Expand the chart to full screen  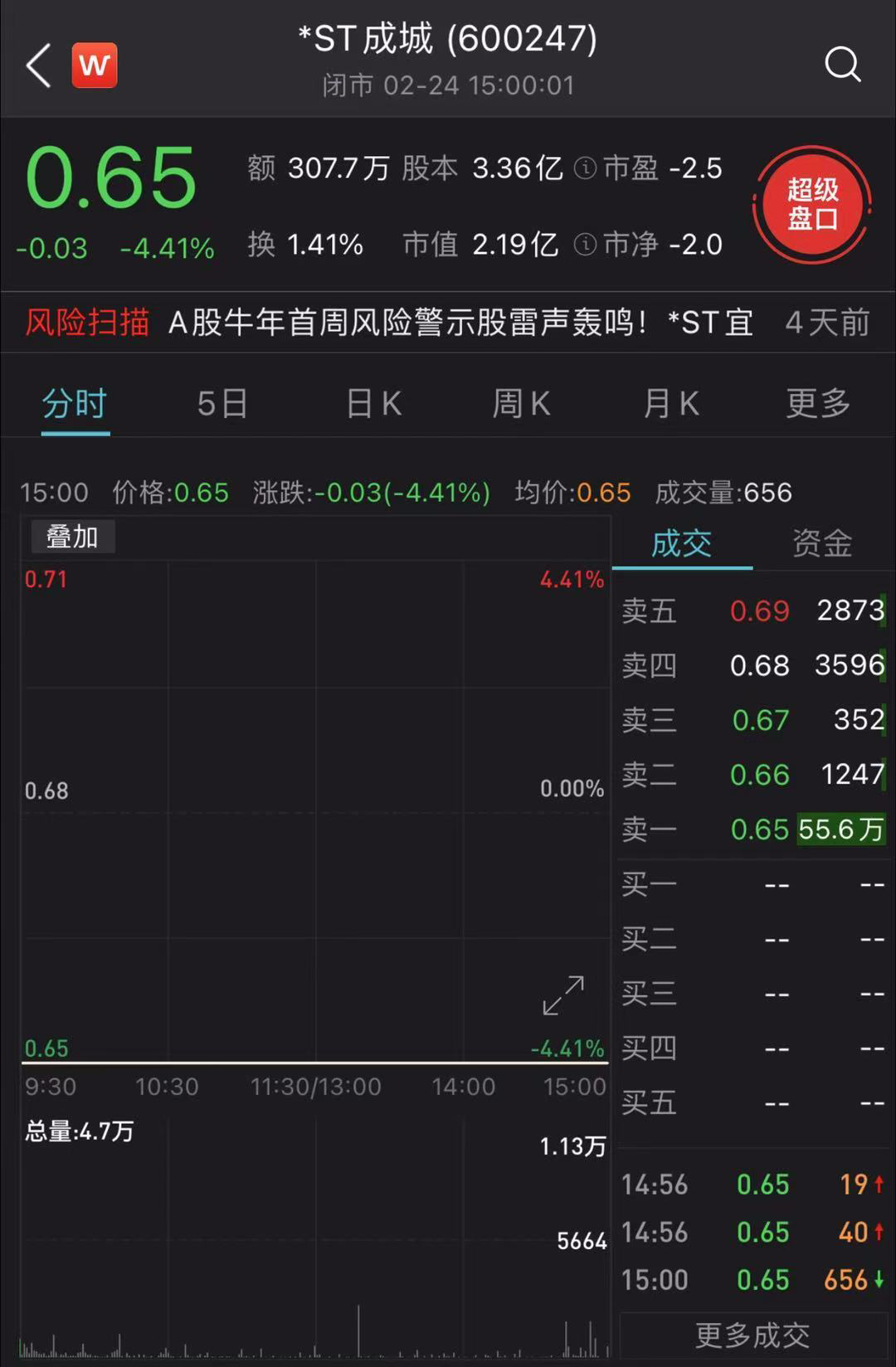click(x=563, y=995)
